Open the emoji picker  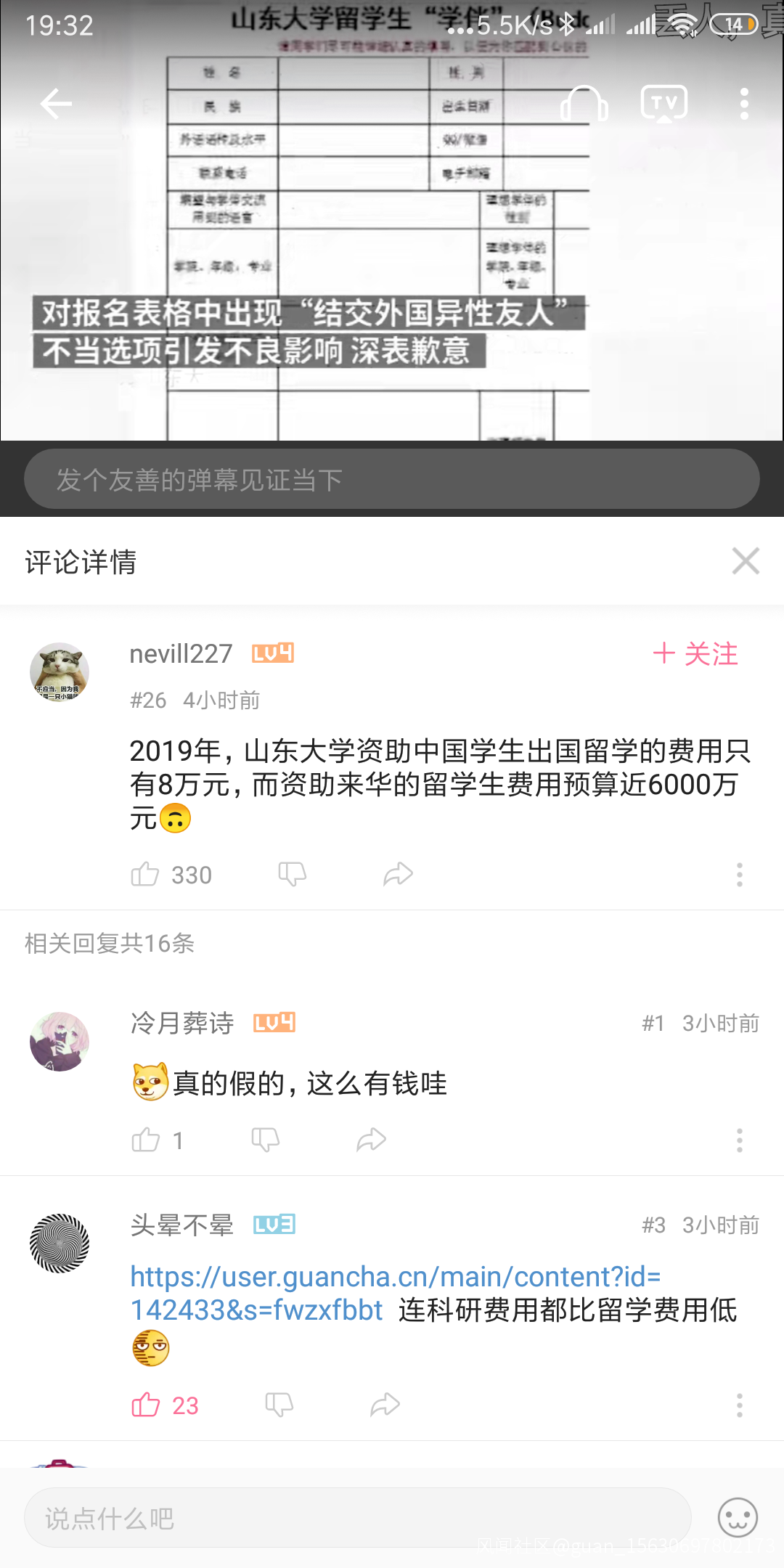pyautogui.click(x=738, y=1518)
